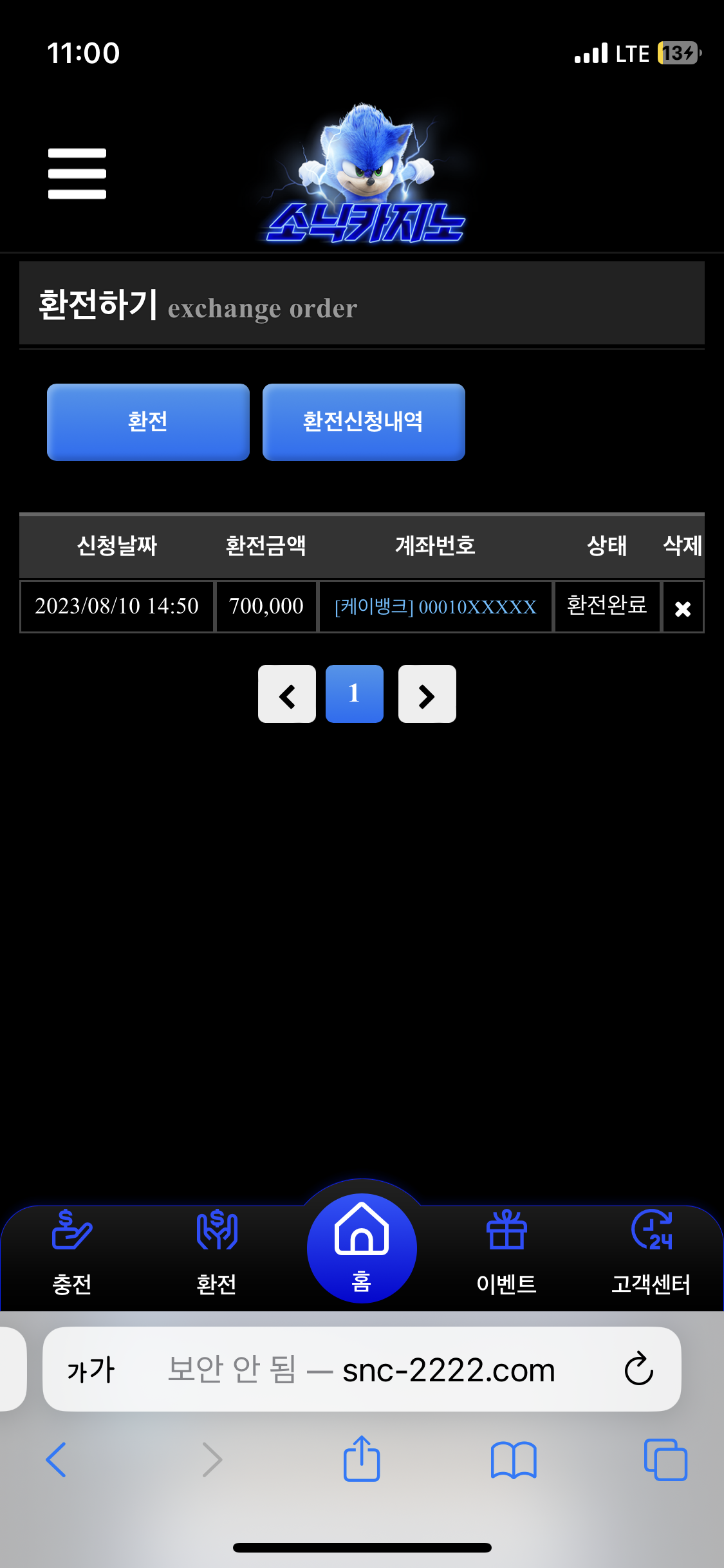Go to next page arrow
The height and width of the screenshot is (1568, 724).
[x=427, y=694]
